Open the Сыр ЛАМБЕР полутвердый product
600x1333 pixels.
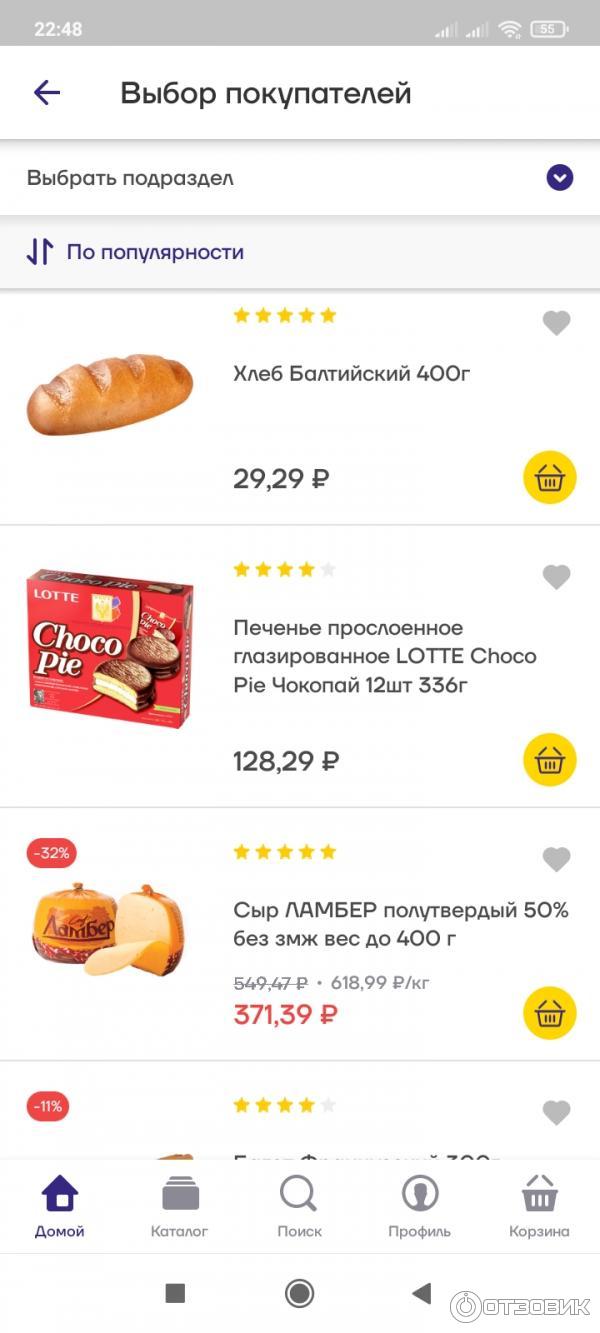click(x=400, y=924)
